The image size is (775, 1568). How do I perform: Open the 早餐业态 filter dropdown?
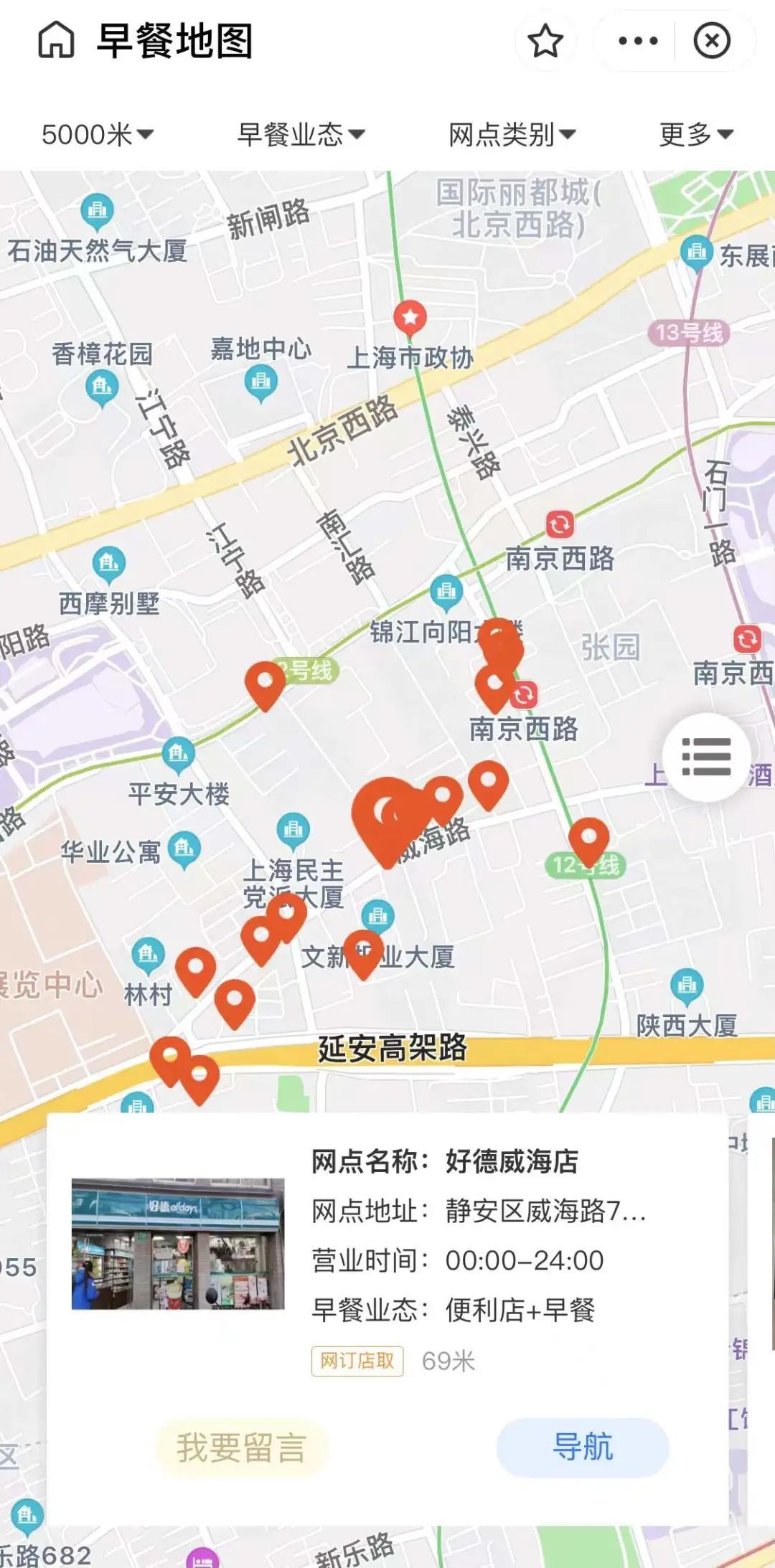301,134
